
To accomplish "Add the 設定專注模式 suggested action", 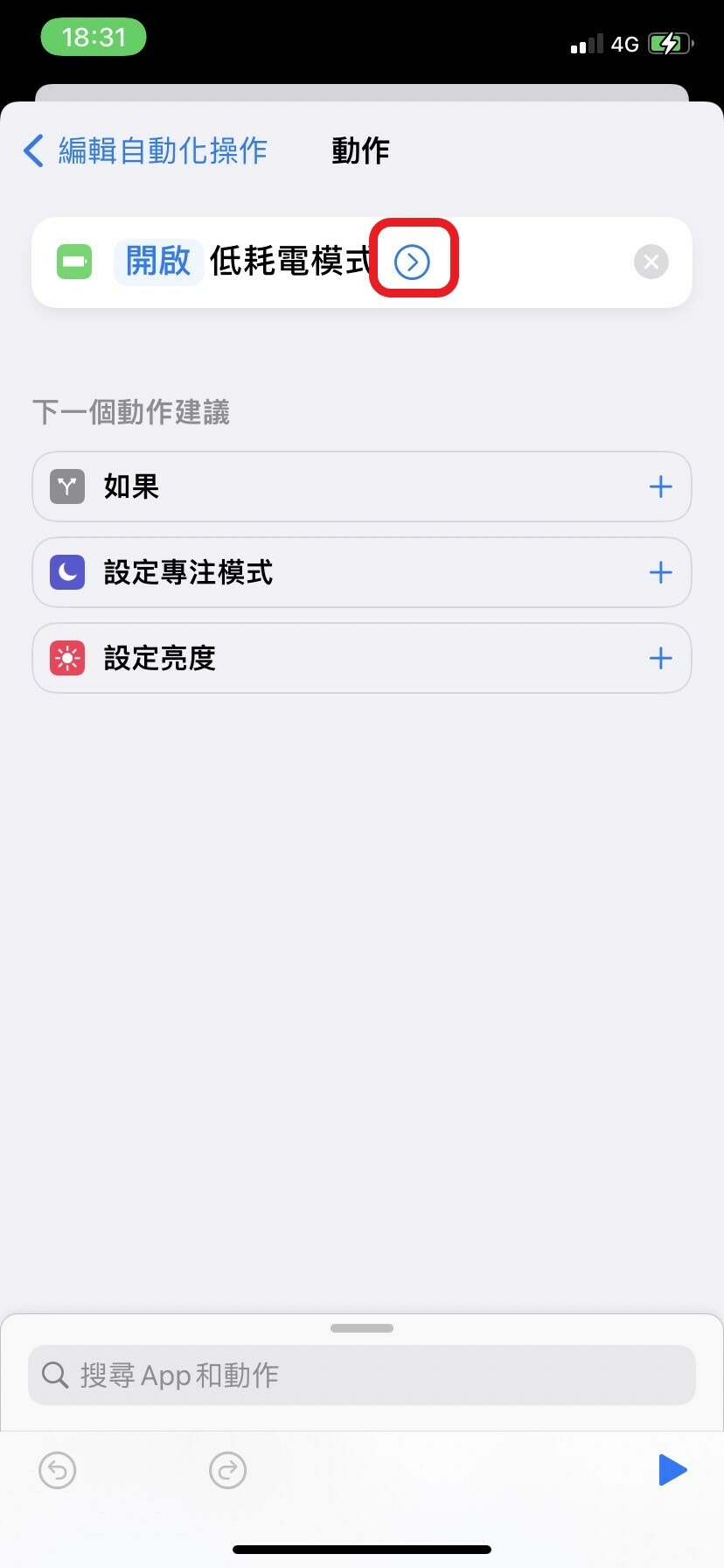I will point(660,572).
